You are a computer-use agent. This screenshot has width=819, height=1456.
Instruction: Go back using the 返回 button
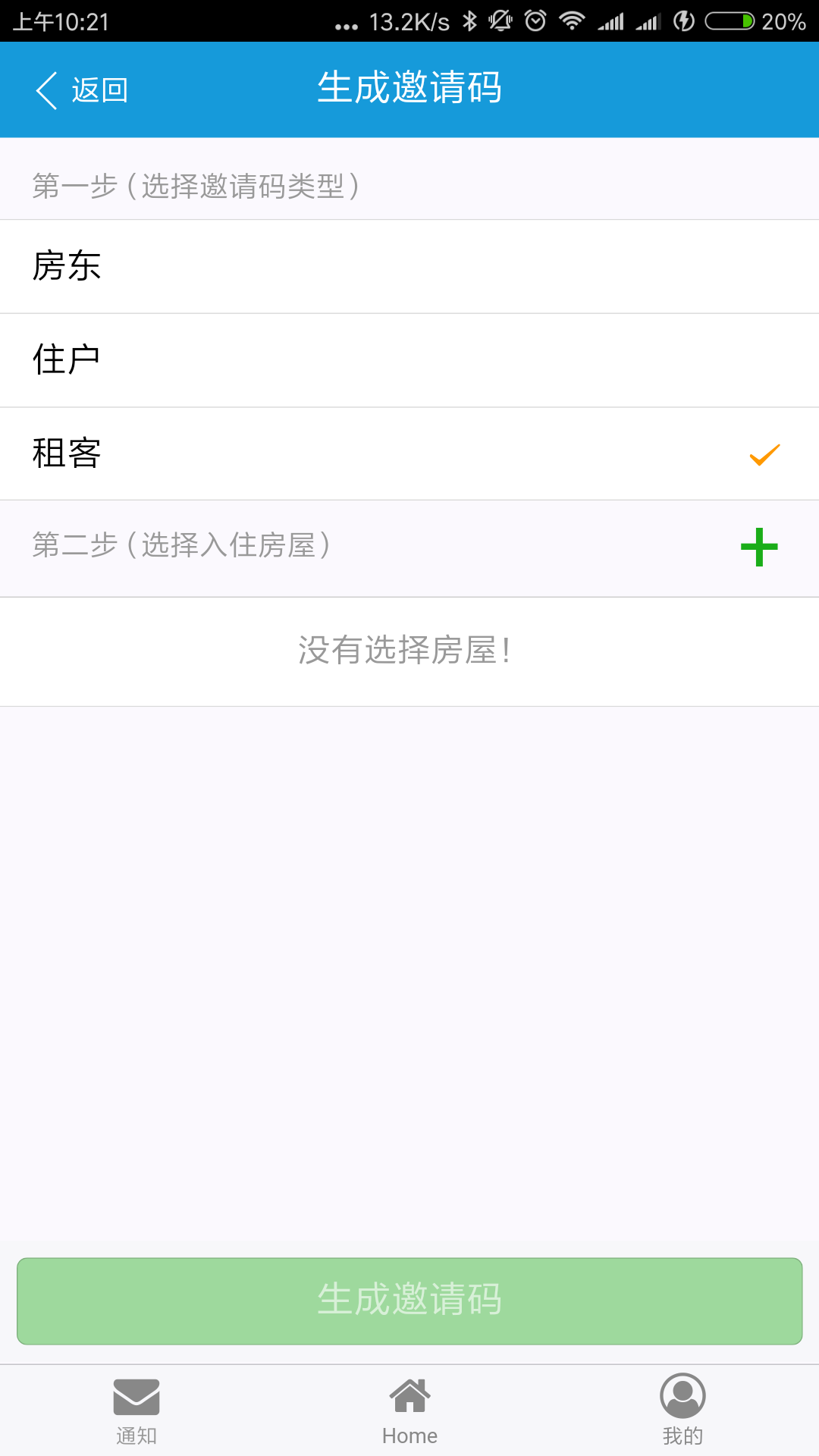pos(82,90)
